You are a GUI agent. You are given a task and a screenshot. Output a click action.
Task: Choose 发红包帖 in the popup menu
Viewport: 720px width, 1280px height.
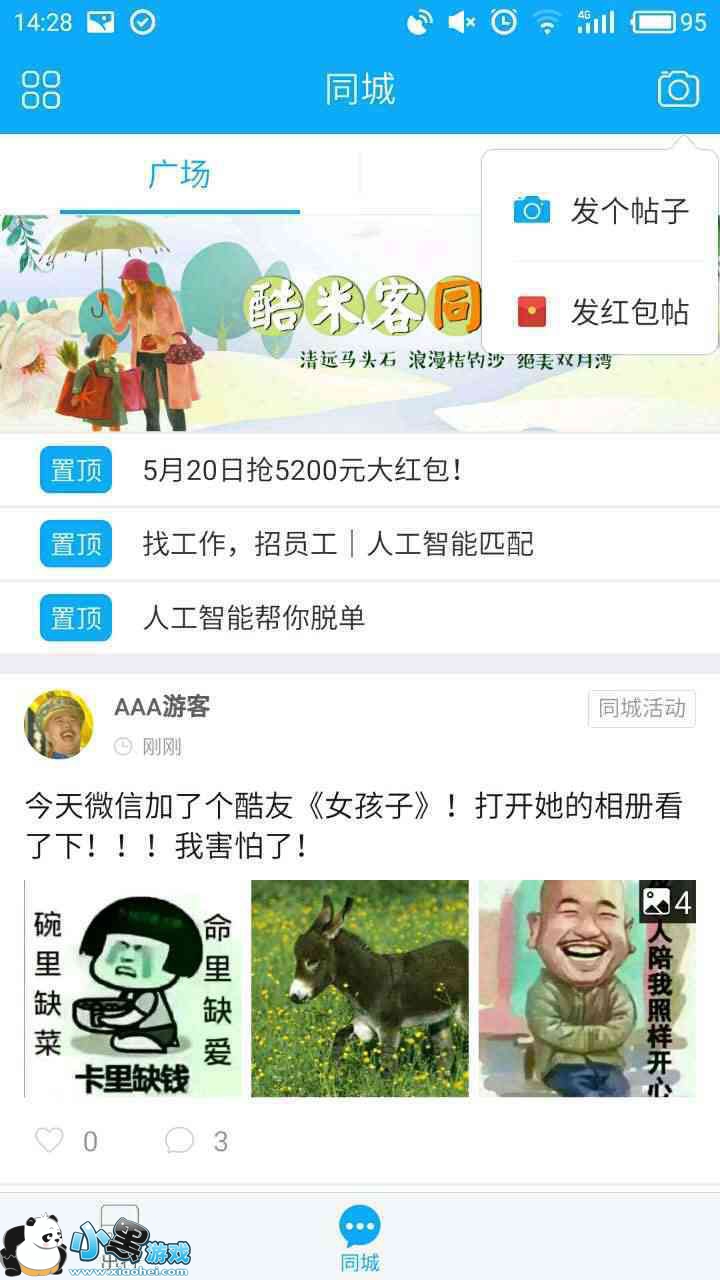(x=600, y=312)
